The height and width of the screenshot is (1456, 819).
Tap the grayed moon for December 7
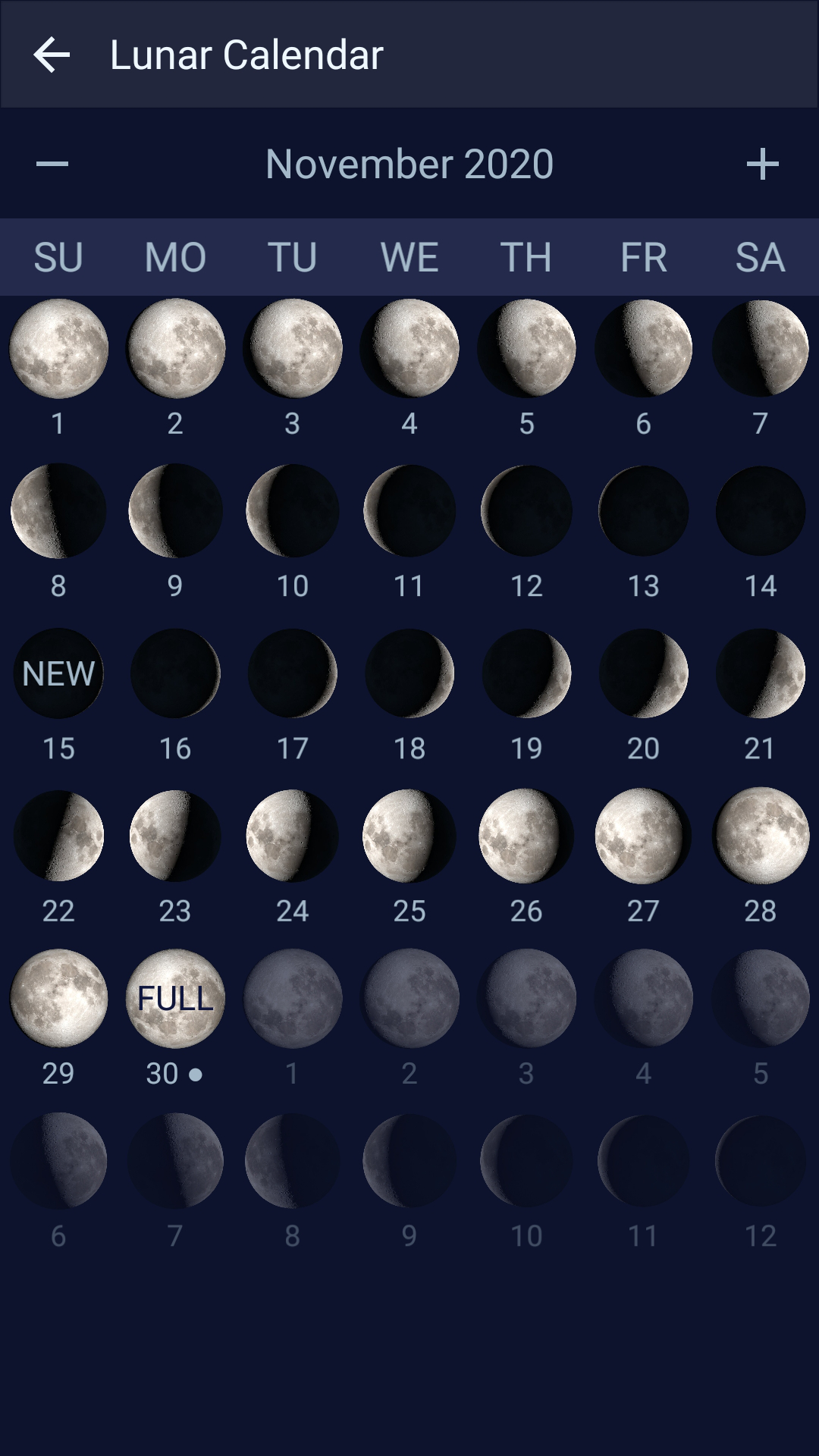click(175, 1162)
